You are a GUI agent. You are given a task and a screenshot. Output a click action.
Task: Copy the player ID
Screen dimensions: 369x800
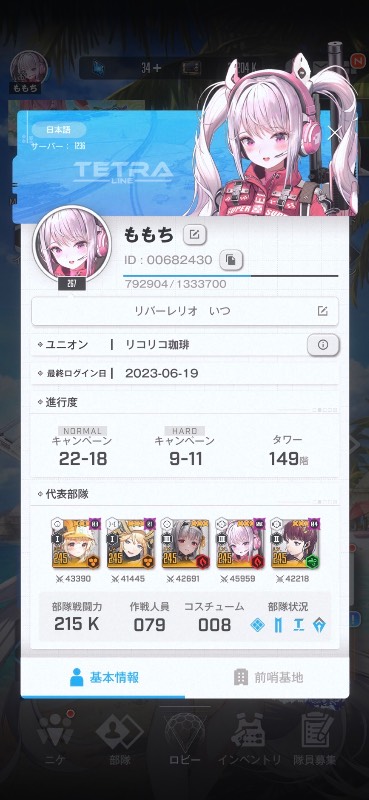(231, 261)
